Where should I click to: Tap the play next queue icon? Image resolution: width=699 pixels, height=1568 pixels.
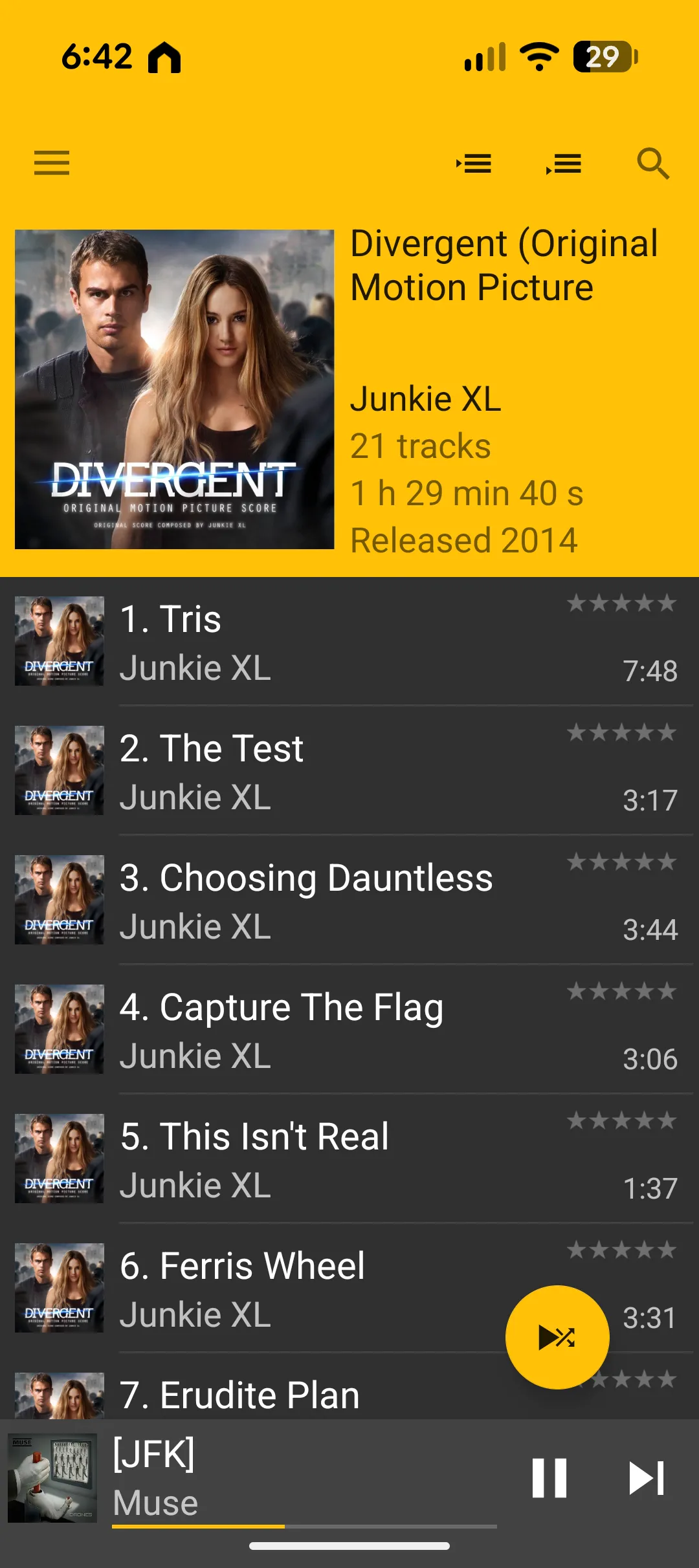pos(474,164)
